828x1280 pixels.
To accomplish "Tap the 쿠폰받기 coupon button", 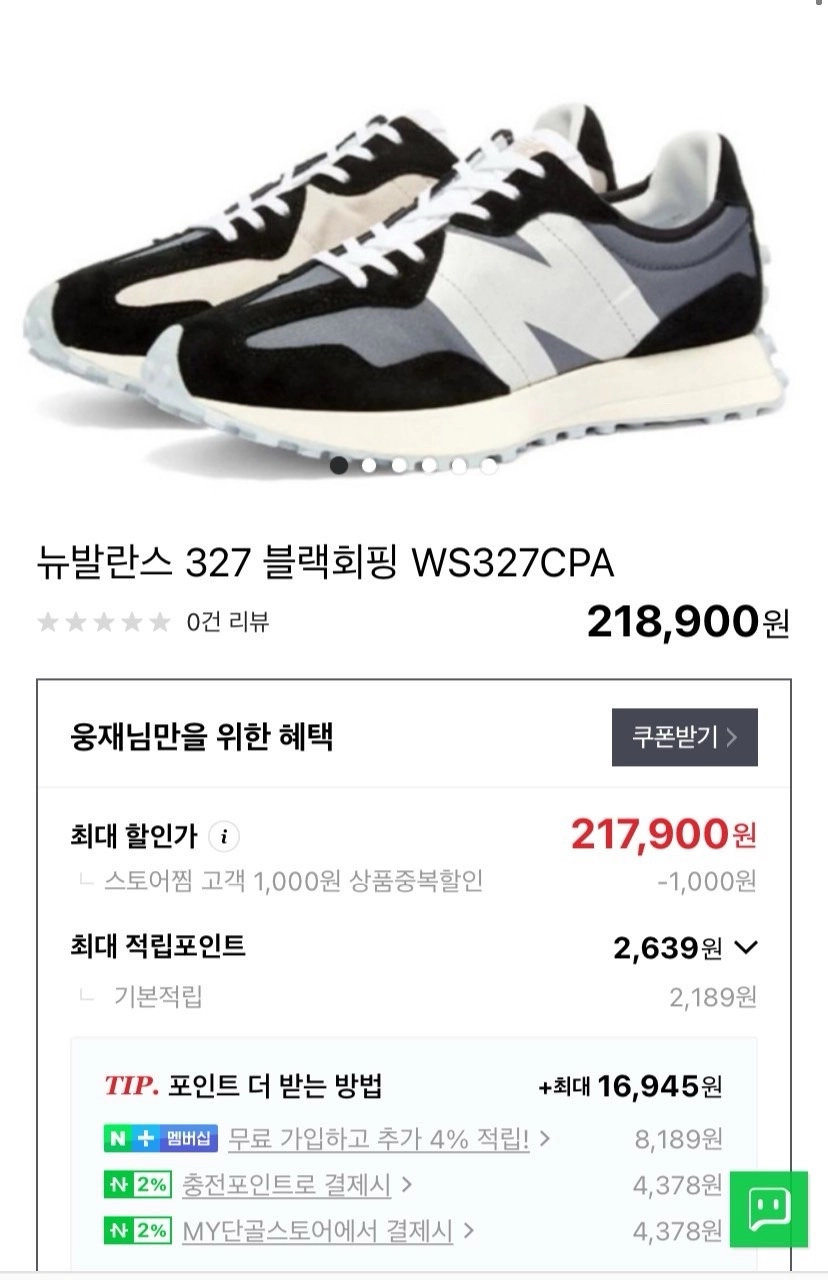I will coord(684,738).
